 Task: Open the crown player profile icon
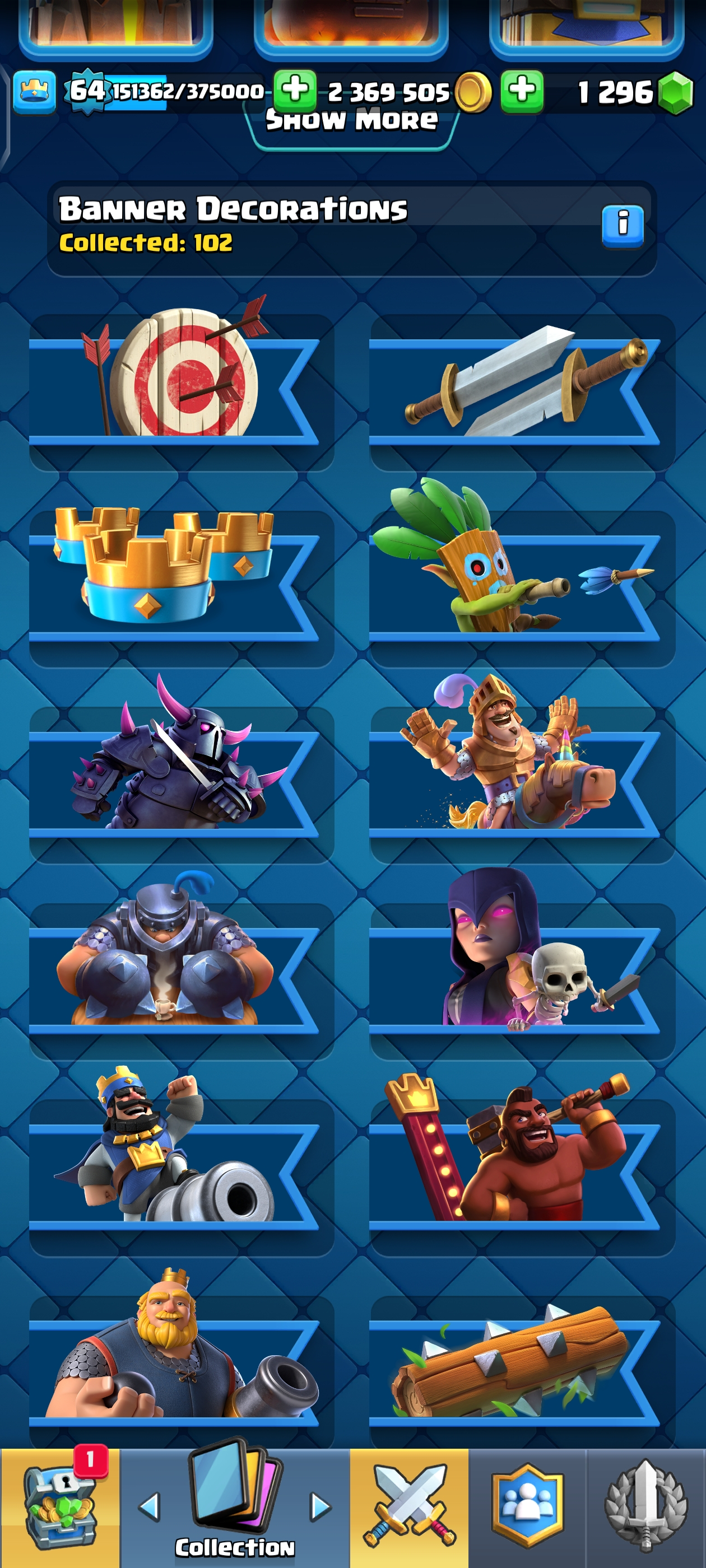(x=34, y=92)
